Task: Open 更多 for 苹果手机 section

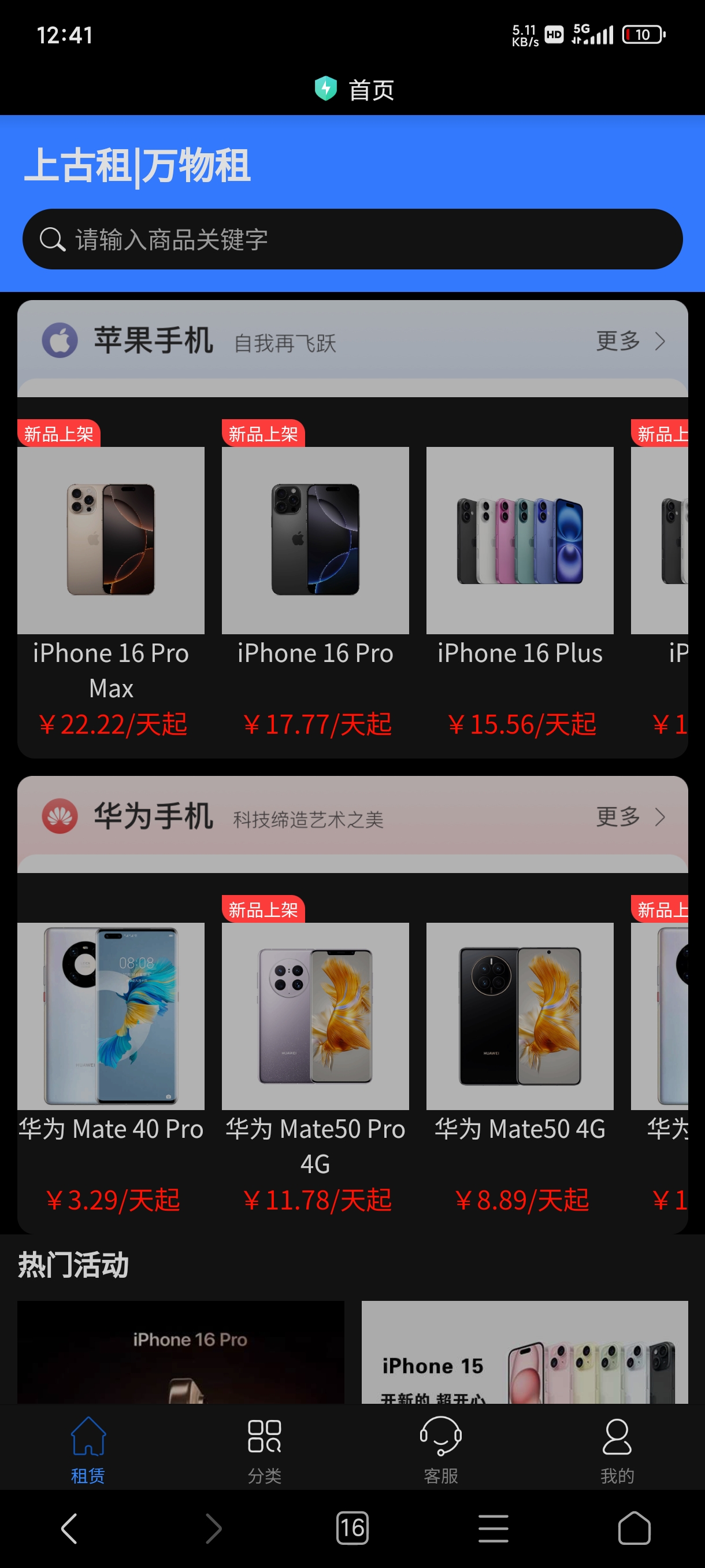Action: pyautogui.click(x=630, y=341)
